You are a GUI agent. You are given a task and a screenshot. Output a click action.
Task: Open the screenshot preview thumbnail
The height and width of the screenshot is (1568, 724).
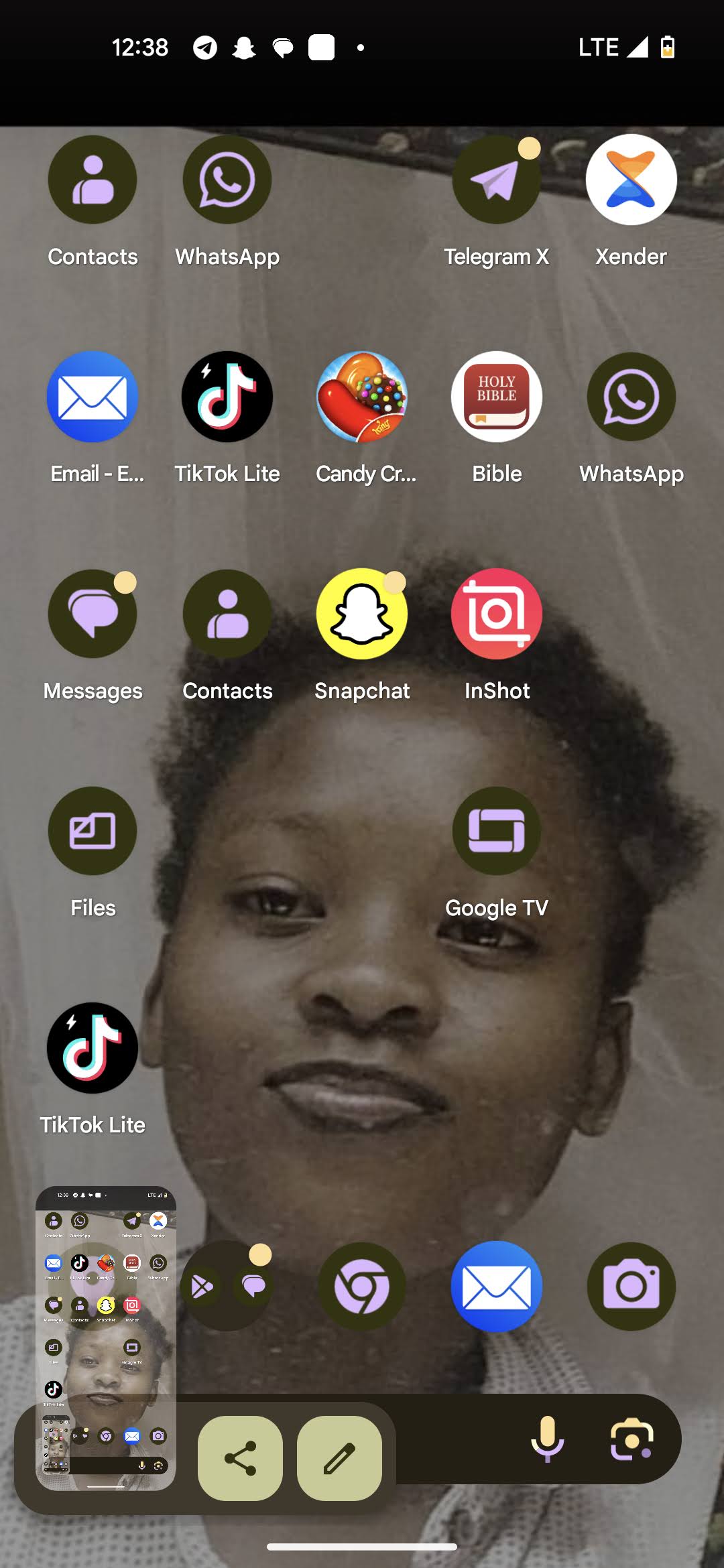tap(106, 1337)
